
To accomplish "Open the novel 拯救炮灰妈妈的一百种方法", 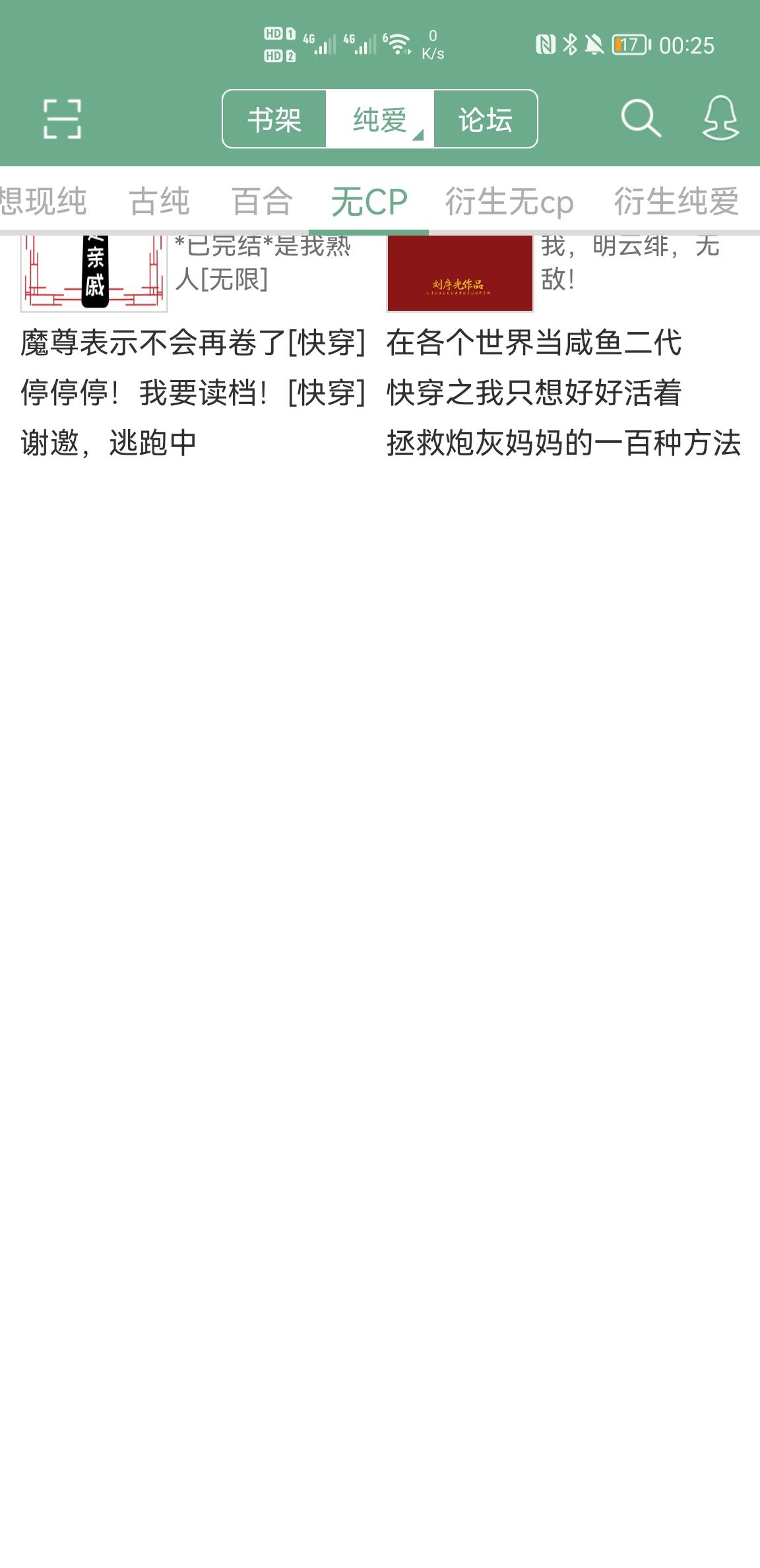I will (564, 442).
